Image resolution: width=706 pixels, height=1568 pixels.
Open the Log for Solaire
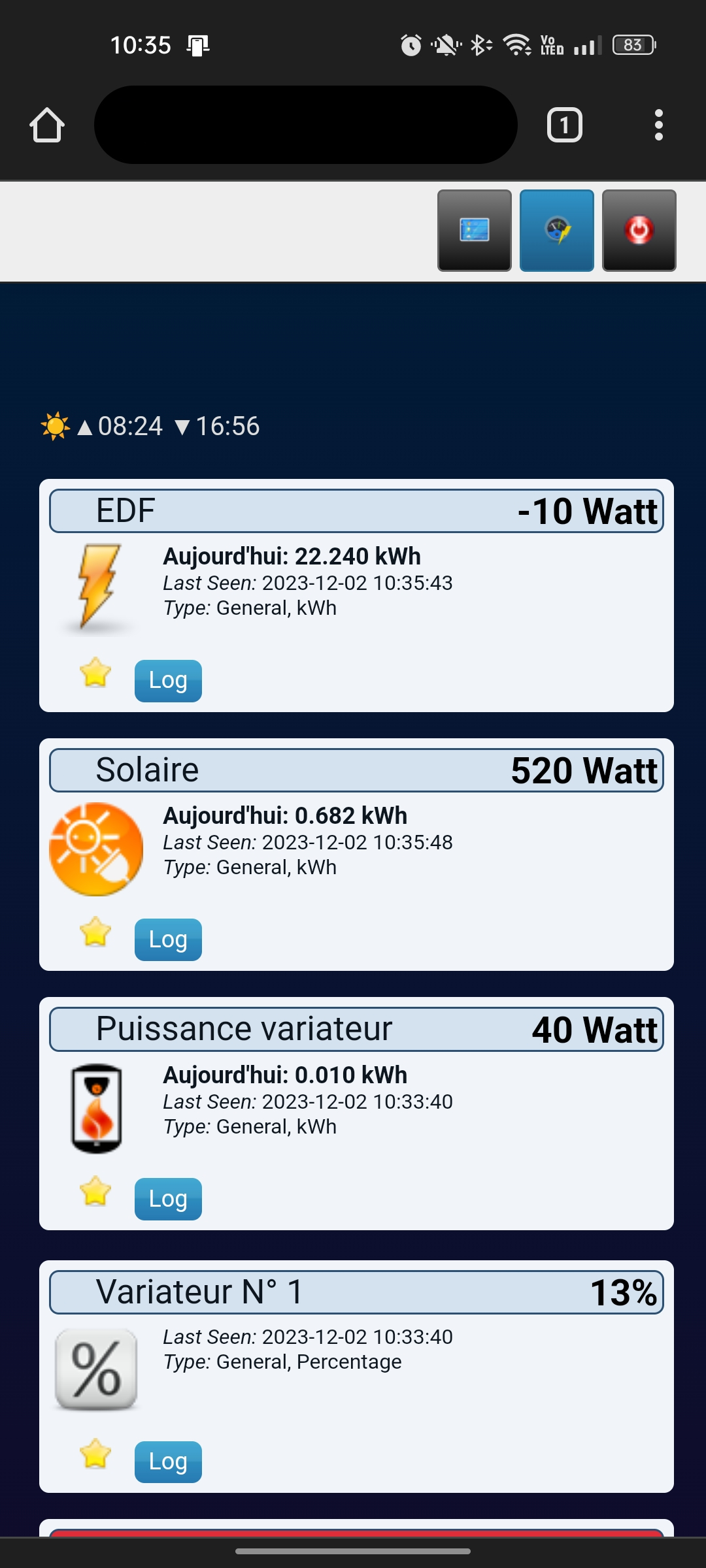click(168, 939)
